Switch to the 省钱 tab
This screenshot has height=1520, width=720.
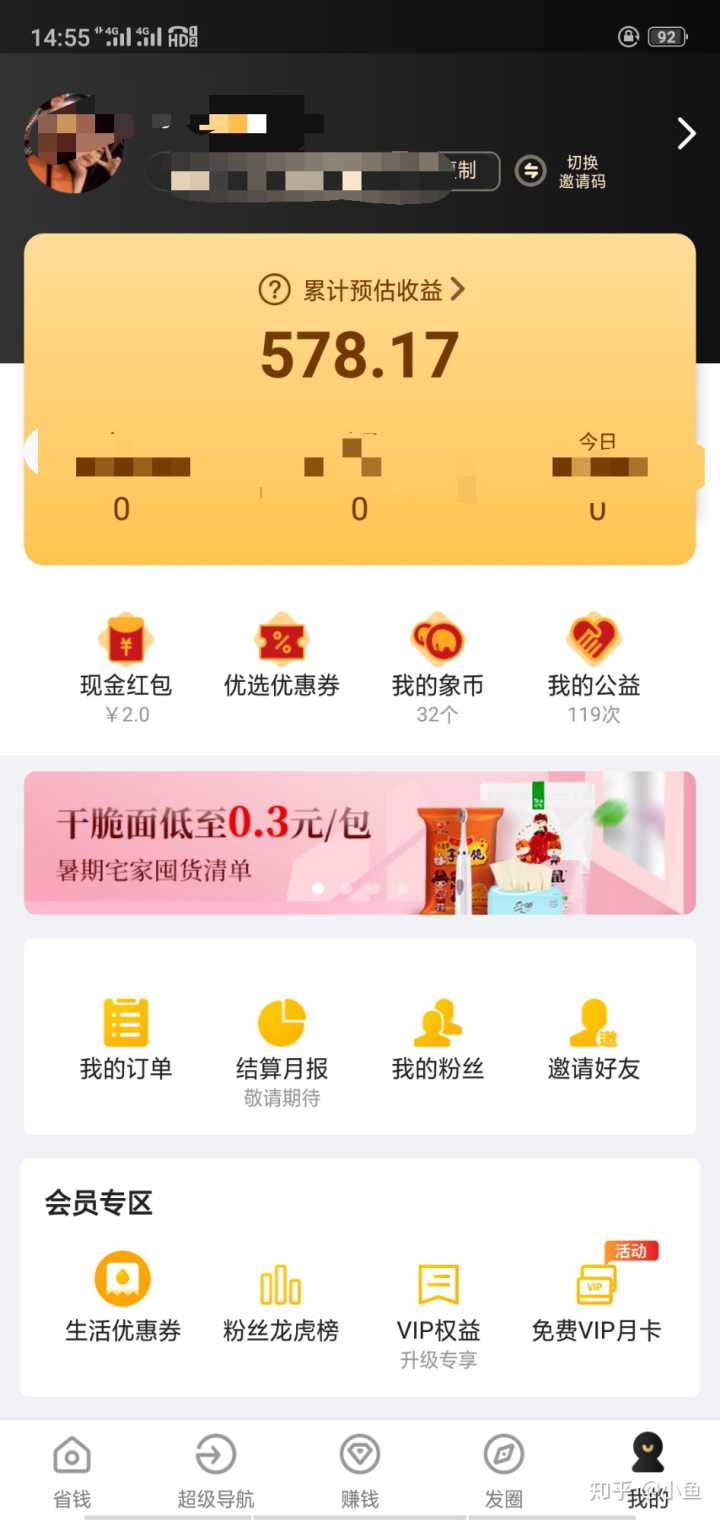72,1470
